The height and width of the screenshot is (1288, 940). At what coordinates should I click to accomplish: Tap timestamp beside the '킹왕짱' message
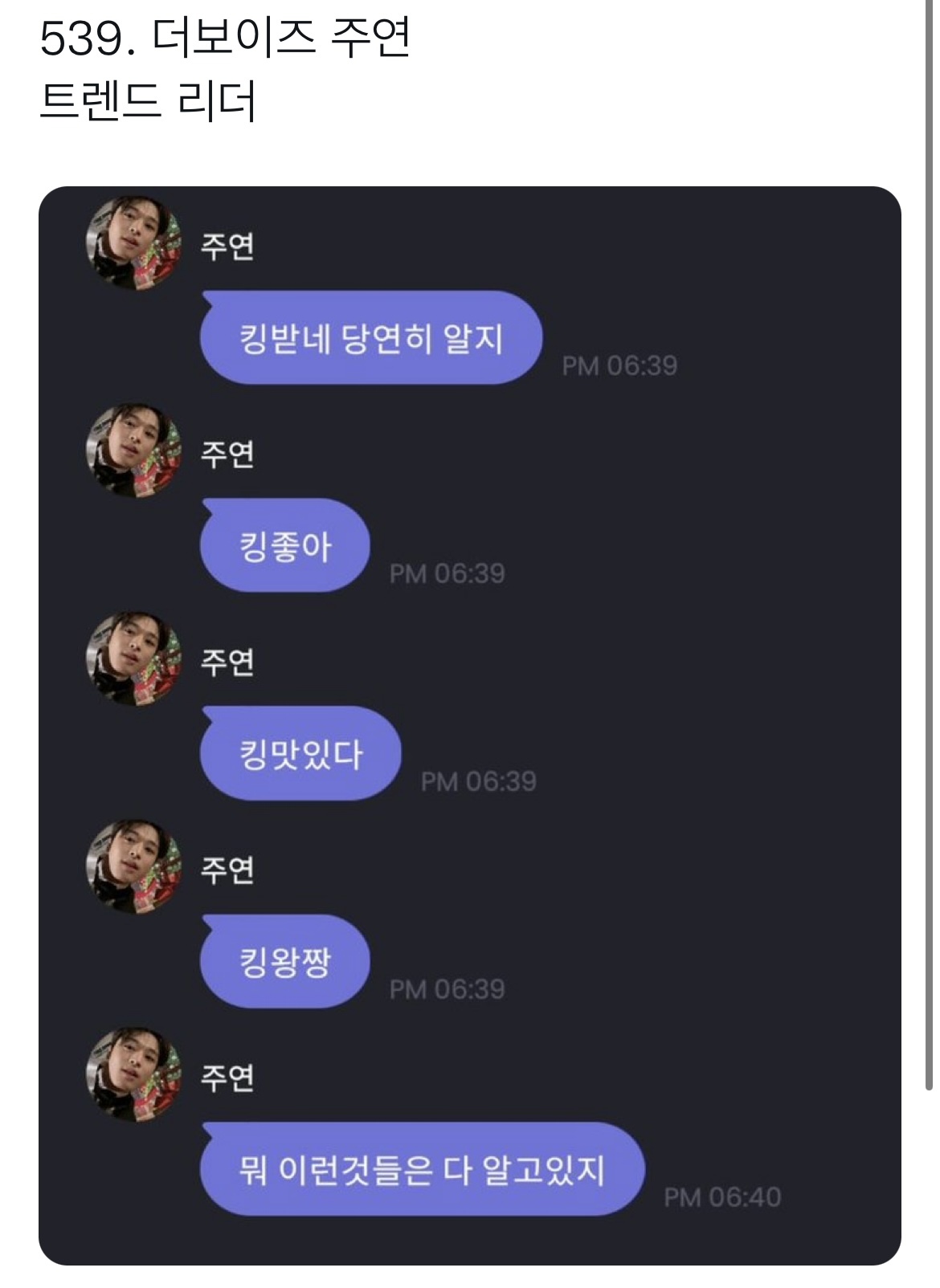point(448,990)
